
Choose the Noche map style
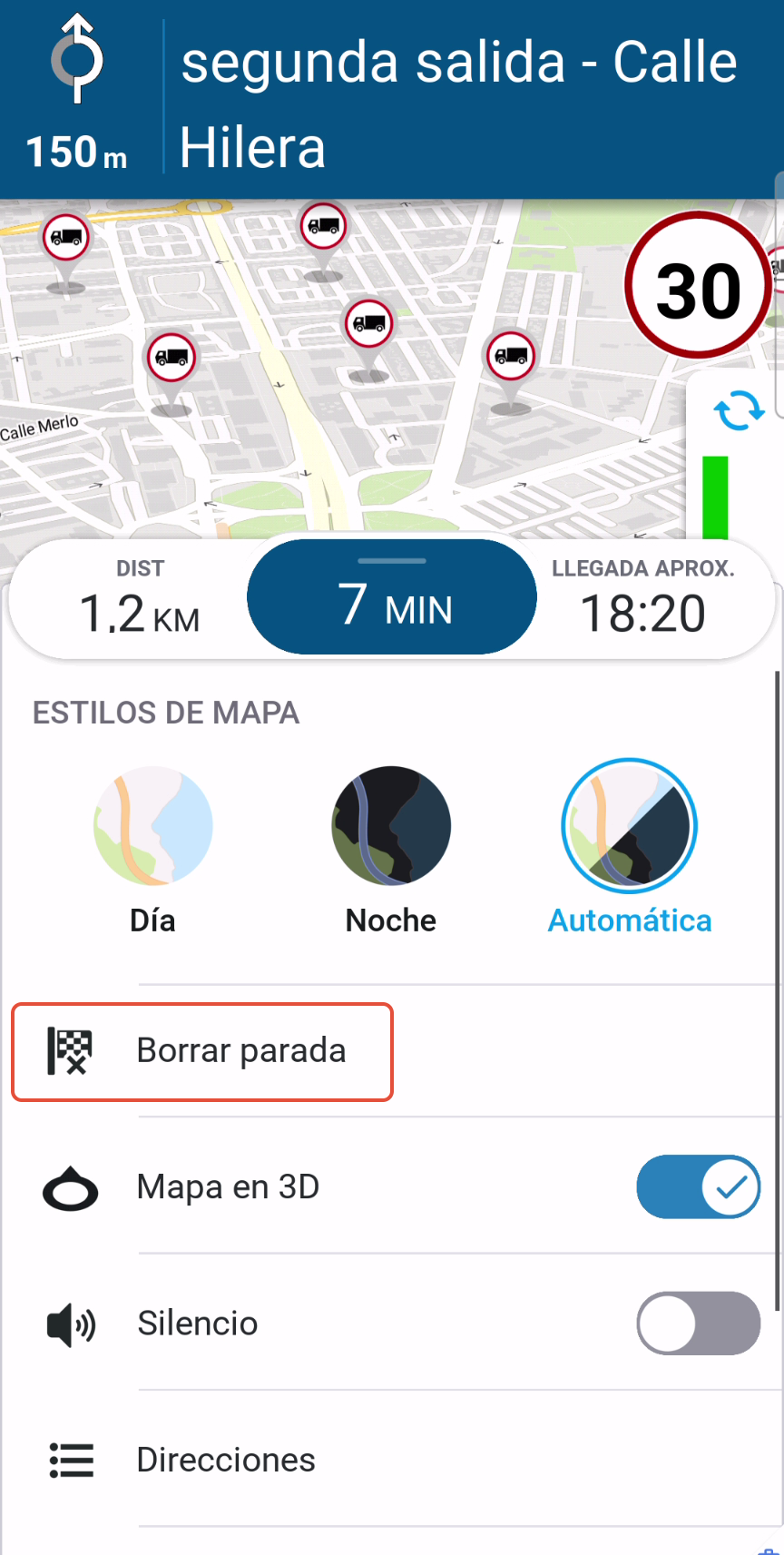point(391,851)
